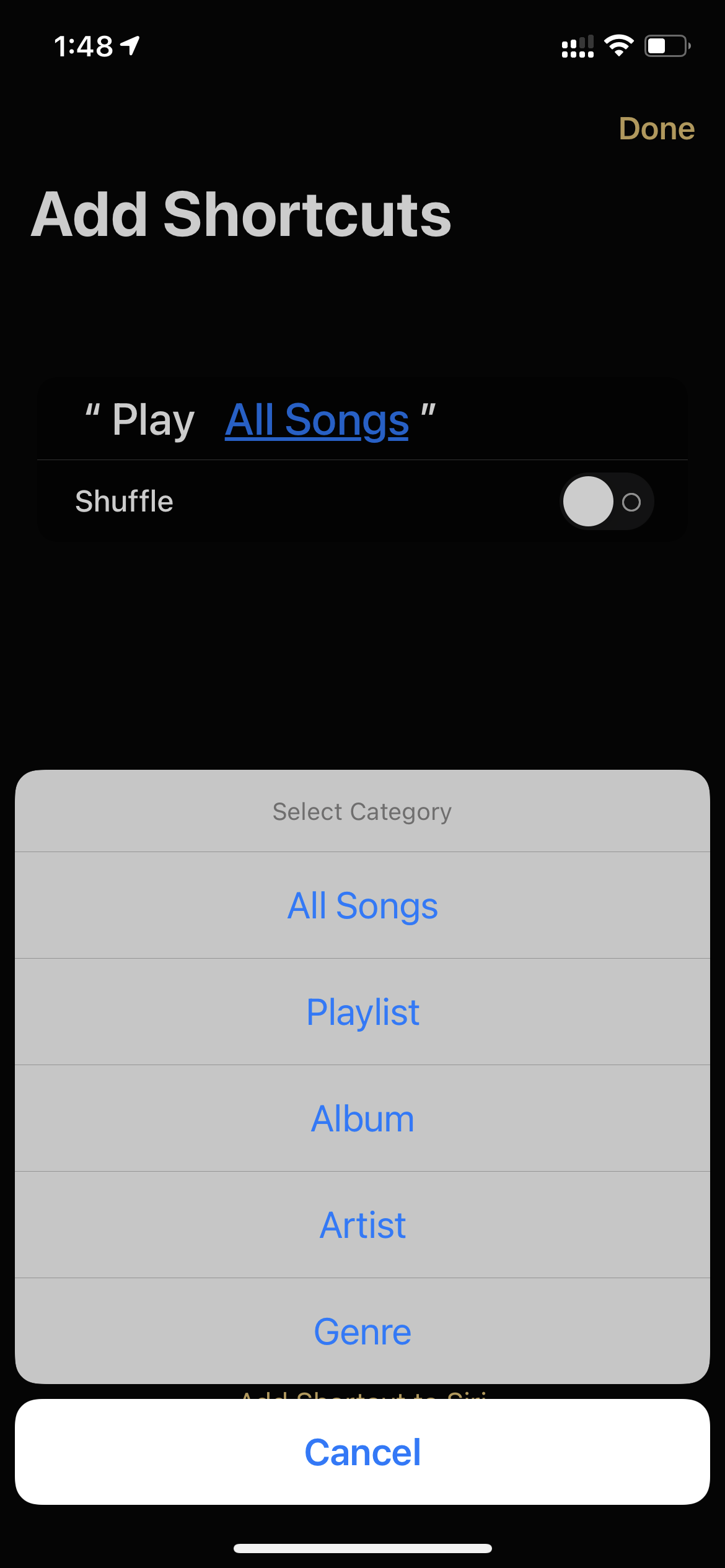Select Artist as the category
725x1568 pixels.
pyautogui.click(x=362, y=1225)
